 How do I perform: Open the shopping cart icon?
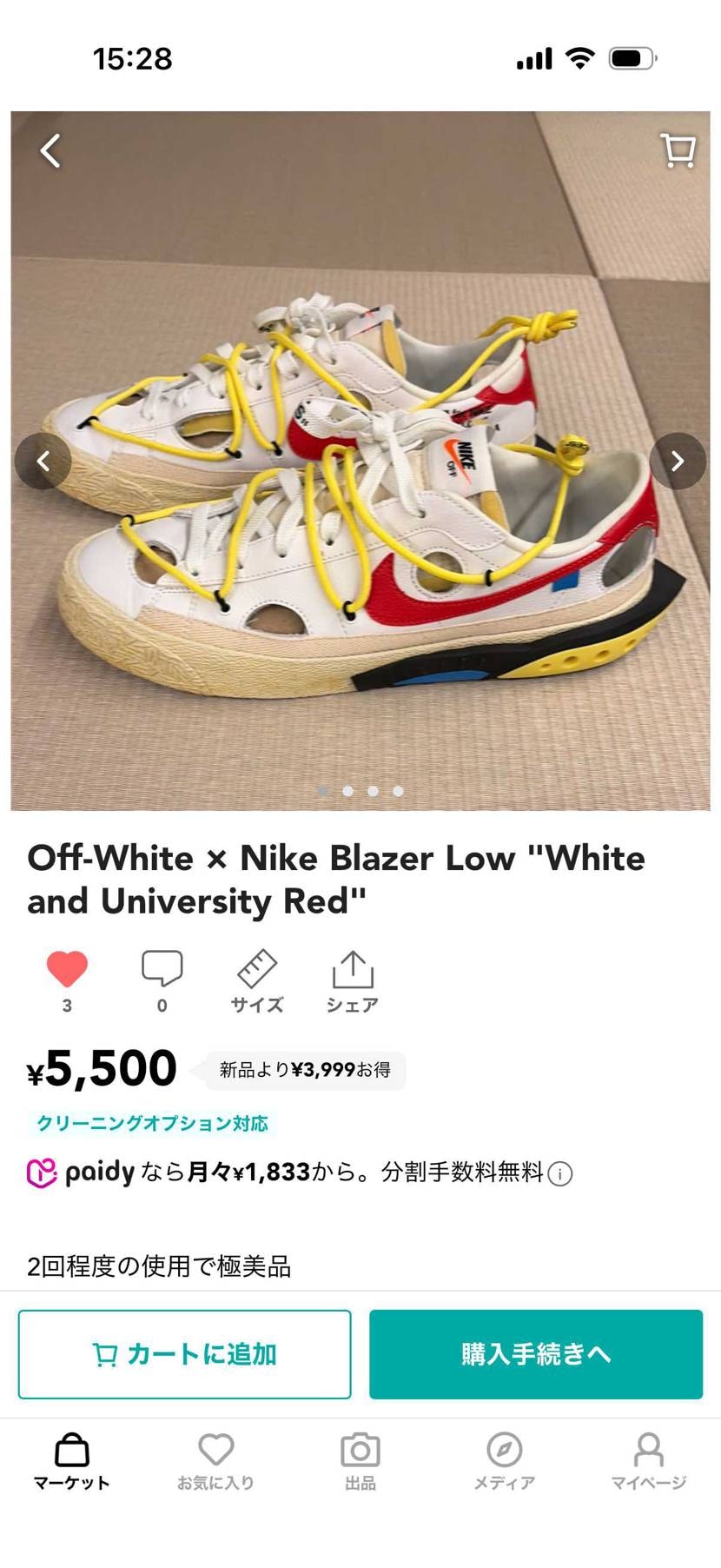678,149
